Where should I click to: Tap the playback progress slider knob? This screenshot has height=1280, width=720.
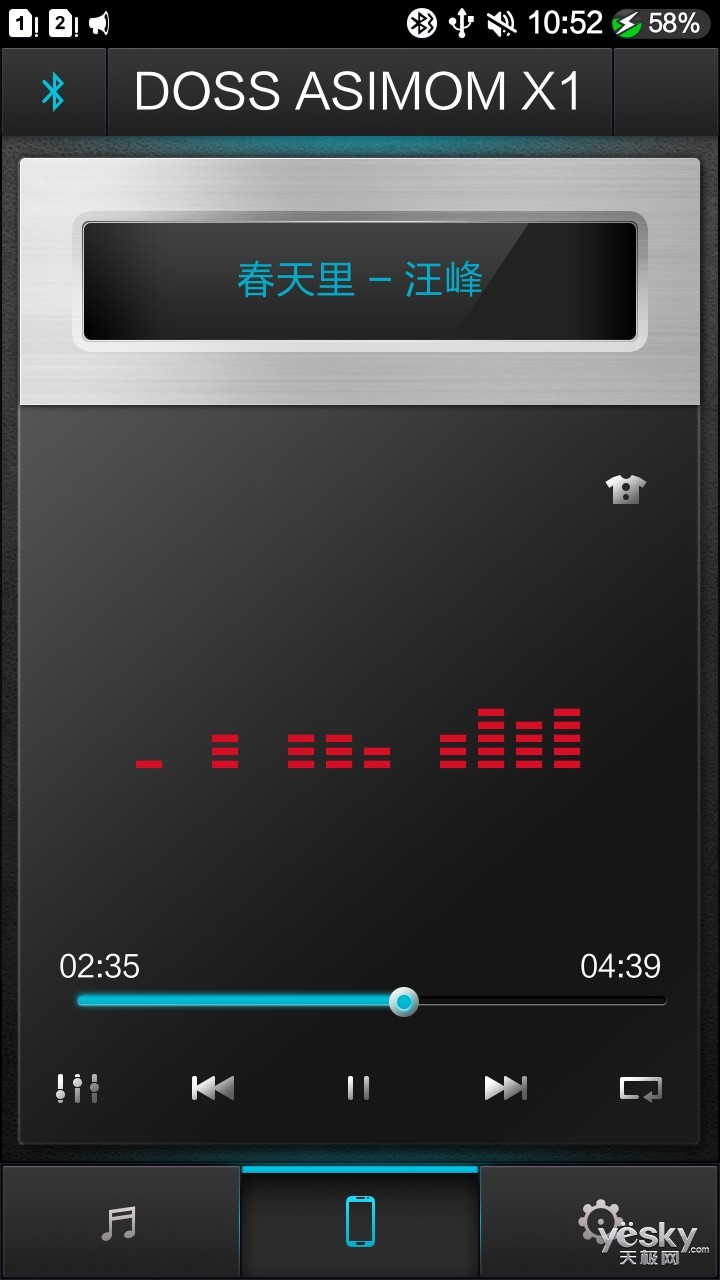coord(404,1001)
